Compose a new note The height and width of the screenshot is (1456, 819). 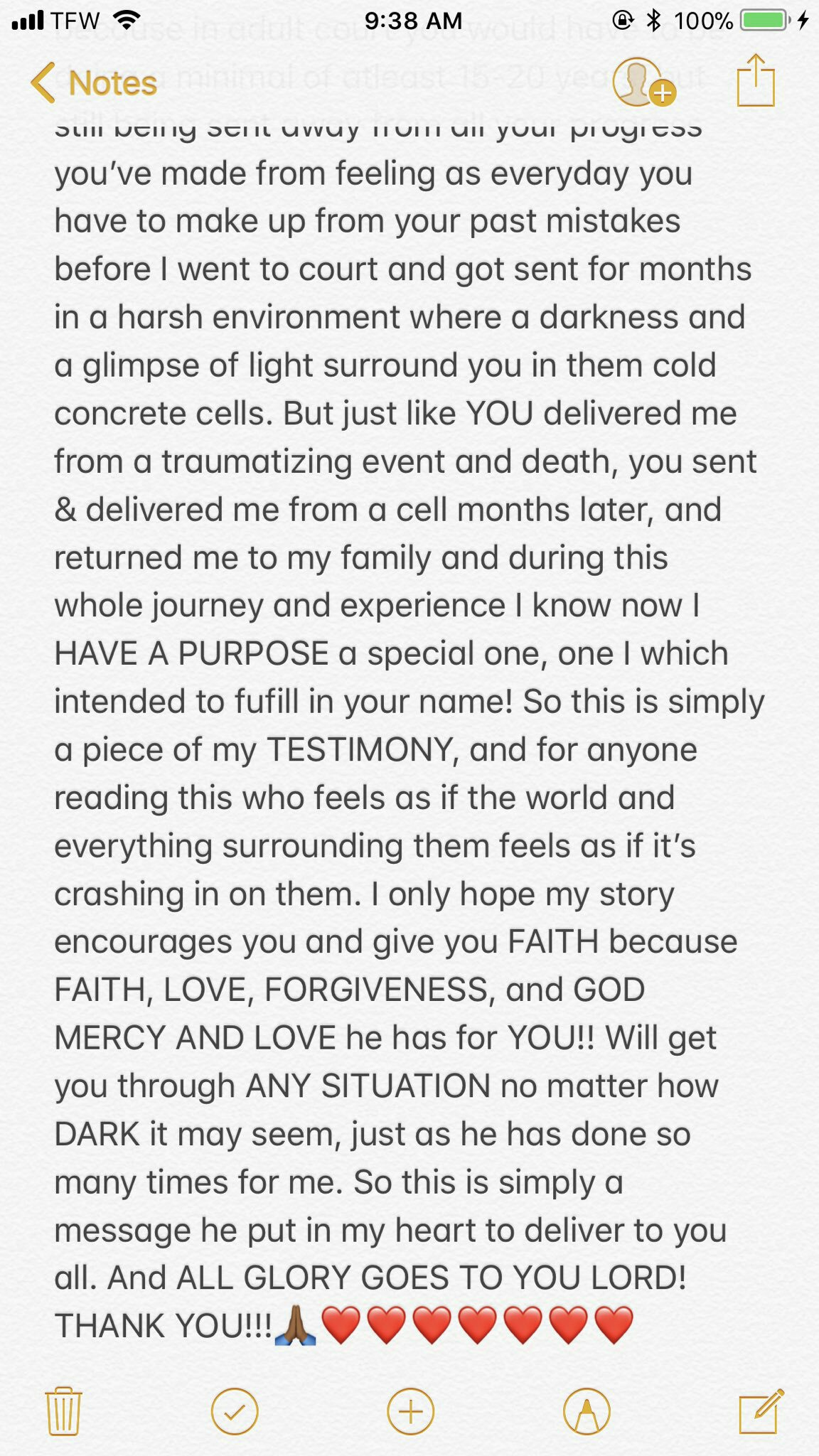pyautogui.click(x=760, y=1410)
